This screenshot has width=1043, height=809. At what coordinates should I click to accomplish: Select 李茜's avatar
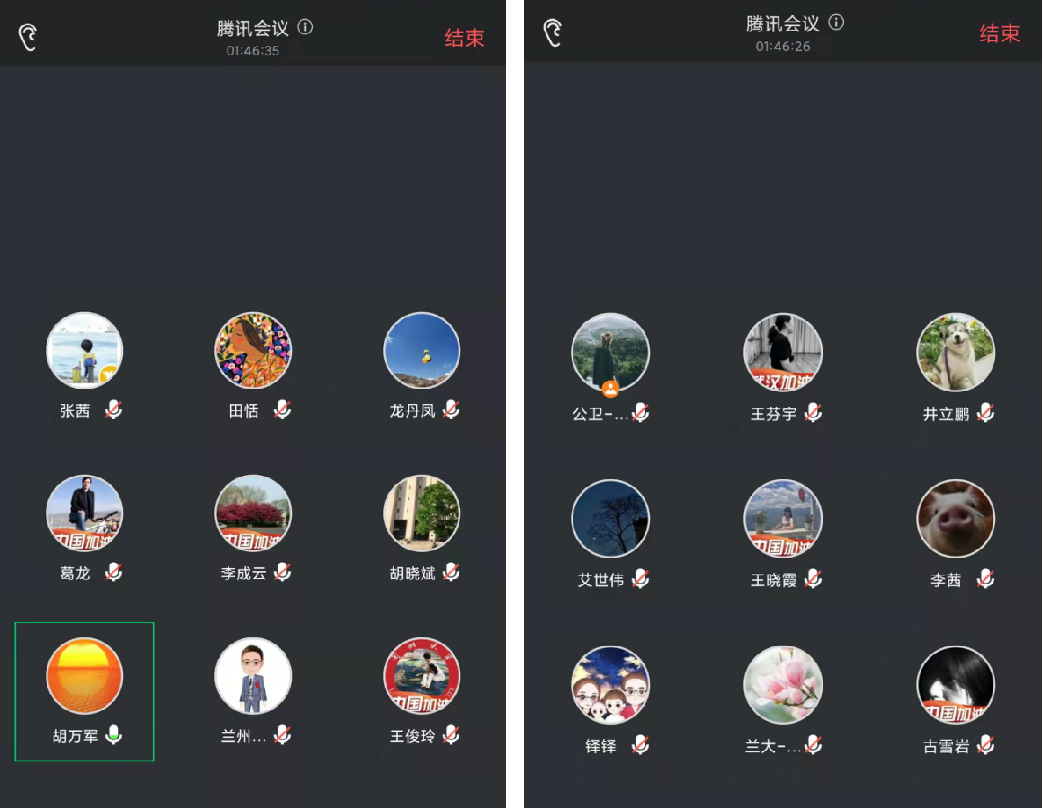coord(955,519)
